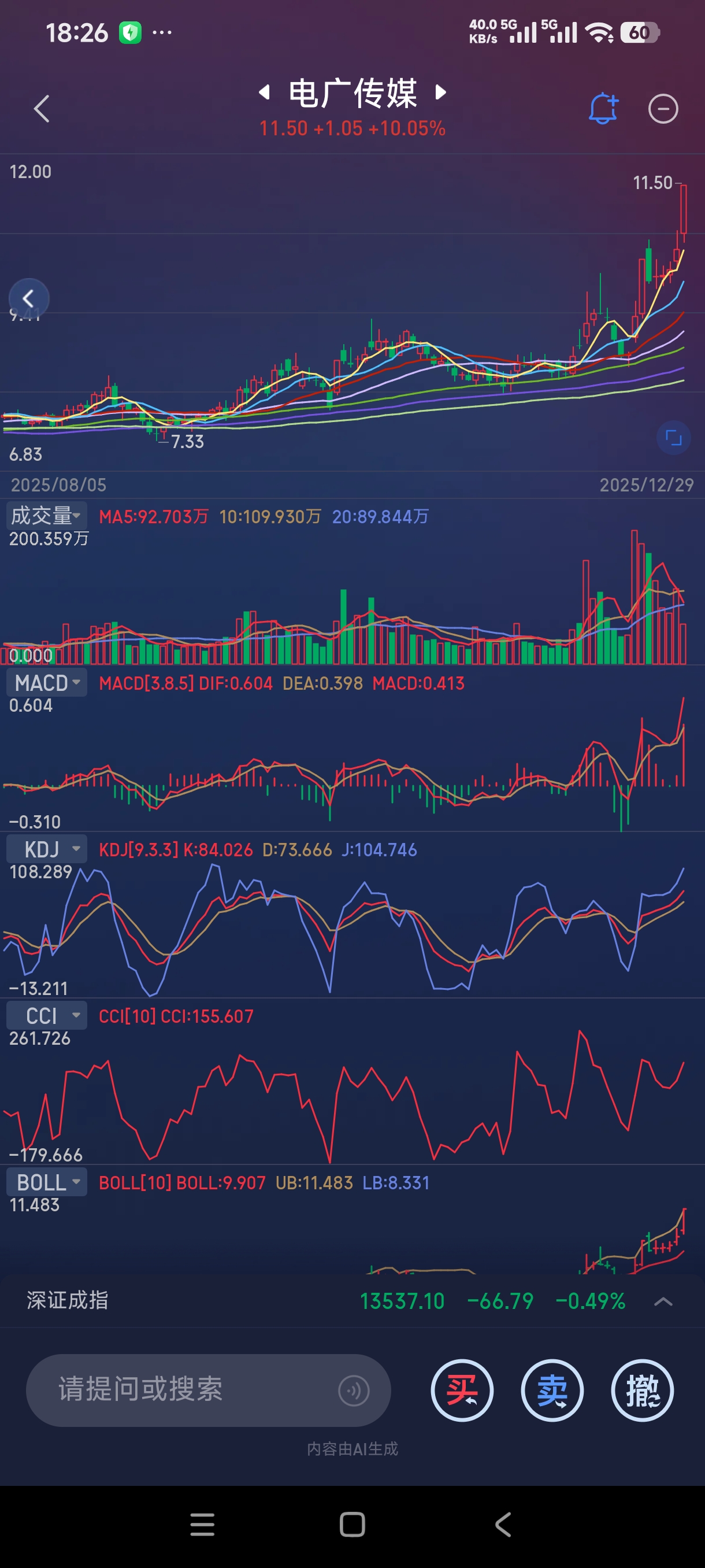Screen dimensions: 705x1568
Task: Expand the K-line chart to fullscreen
Action: [673, 438]
